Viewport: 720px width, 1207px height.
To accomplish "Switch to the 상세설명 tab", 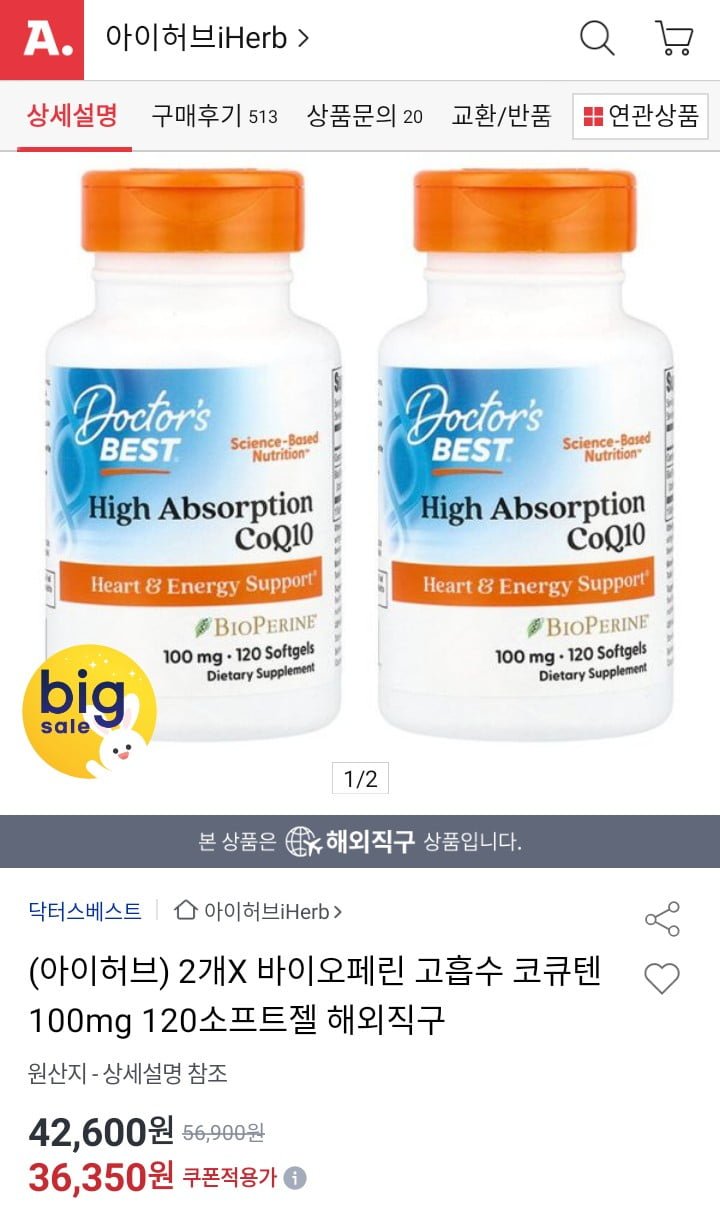I will click(x=72, y=116).
